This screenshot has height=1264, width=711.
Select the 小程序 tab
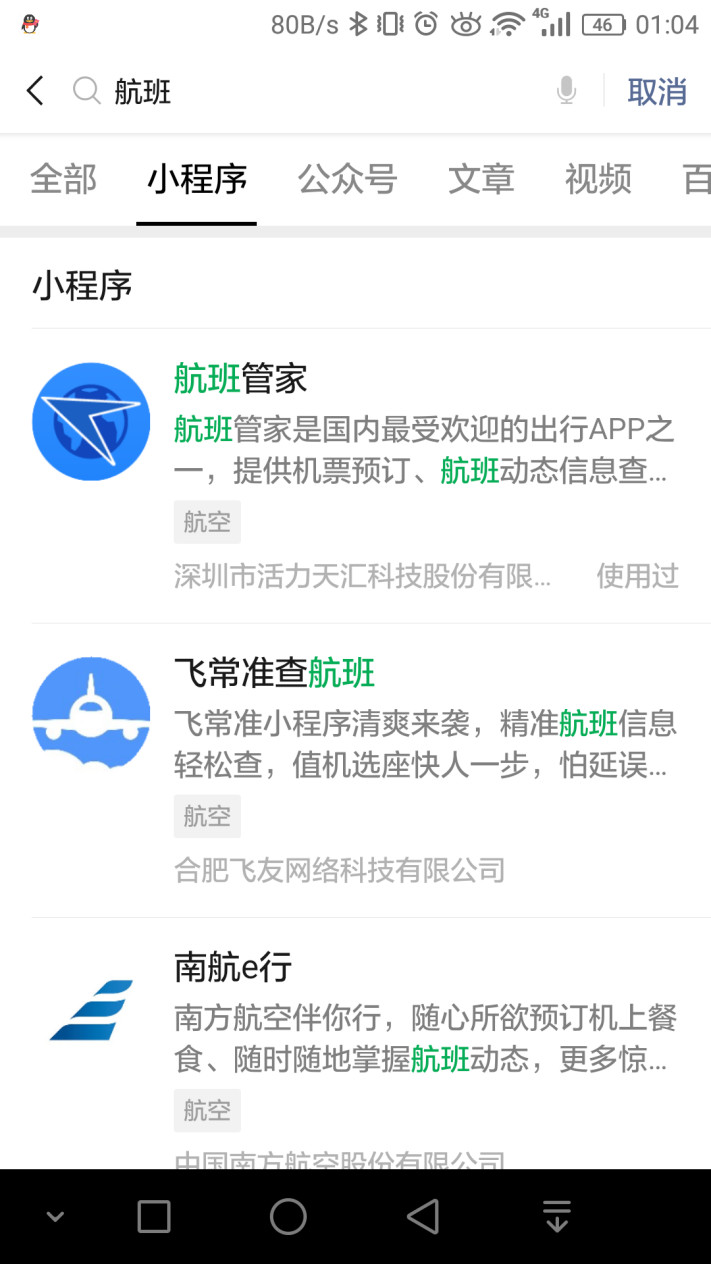tap(197, 180)
